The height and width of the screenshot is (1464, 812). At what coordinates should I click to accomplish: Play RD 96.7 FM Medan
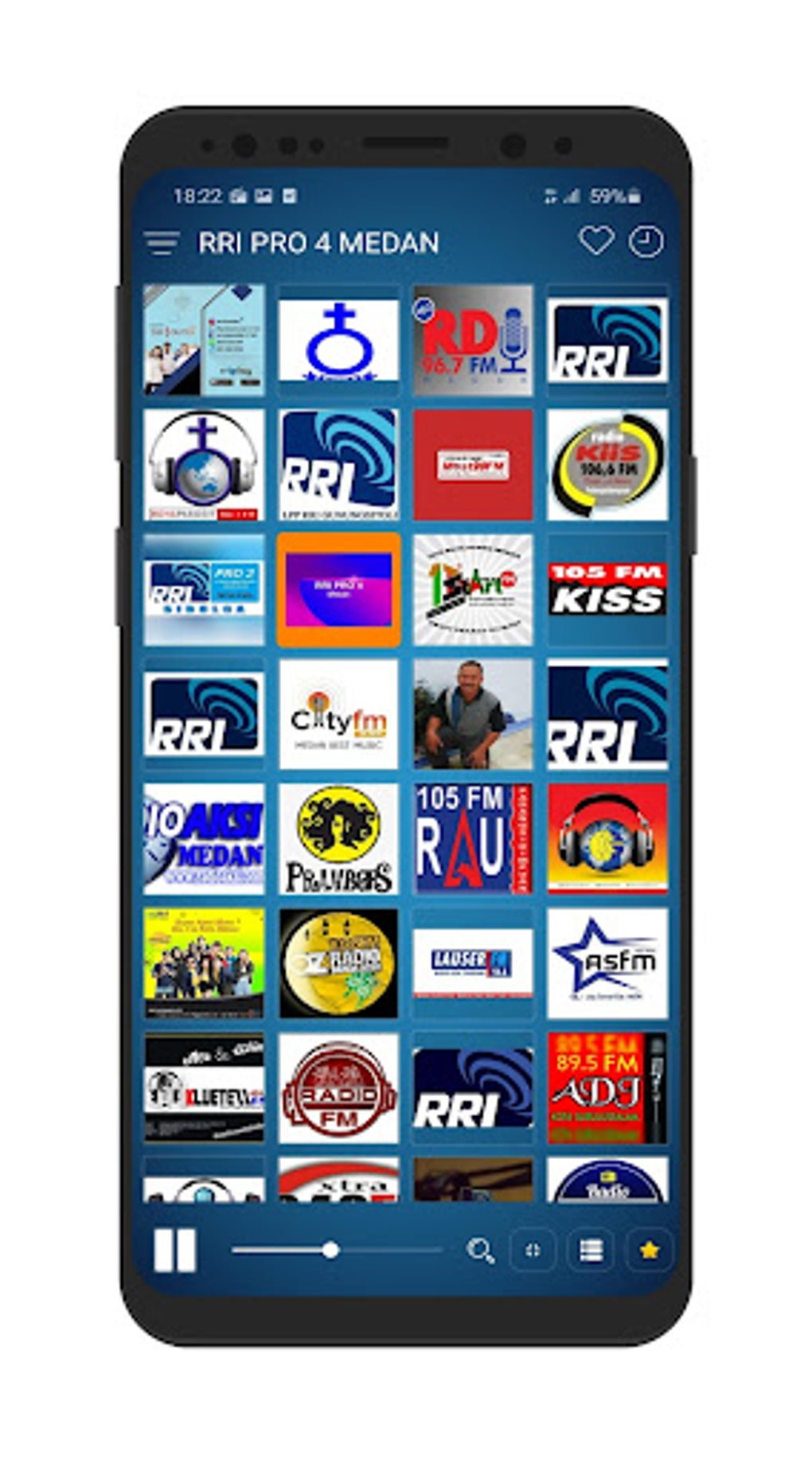474,340
